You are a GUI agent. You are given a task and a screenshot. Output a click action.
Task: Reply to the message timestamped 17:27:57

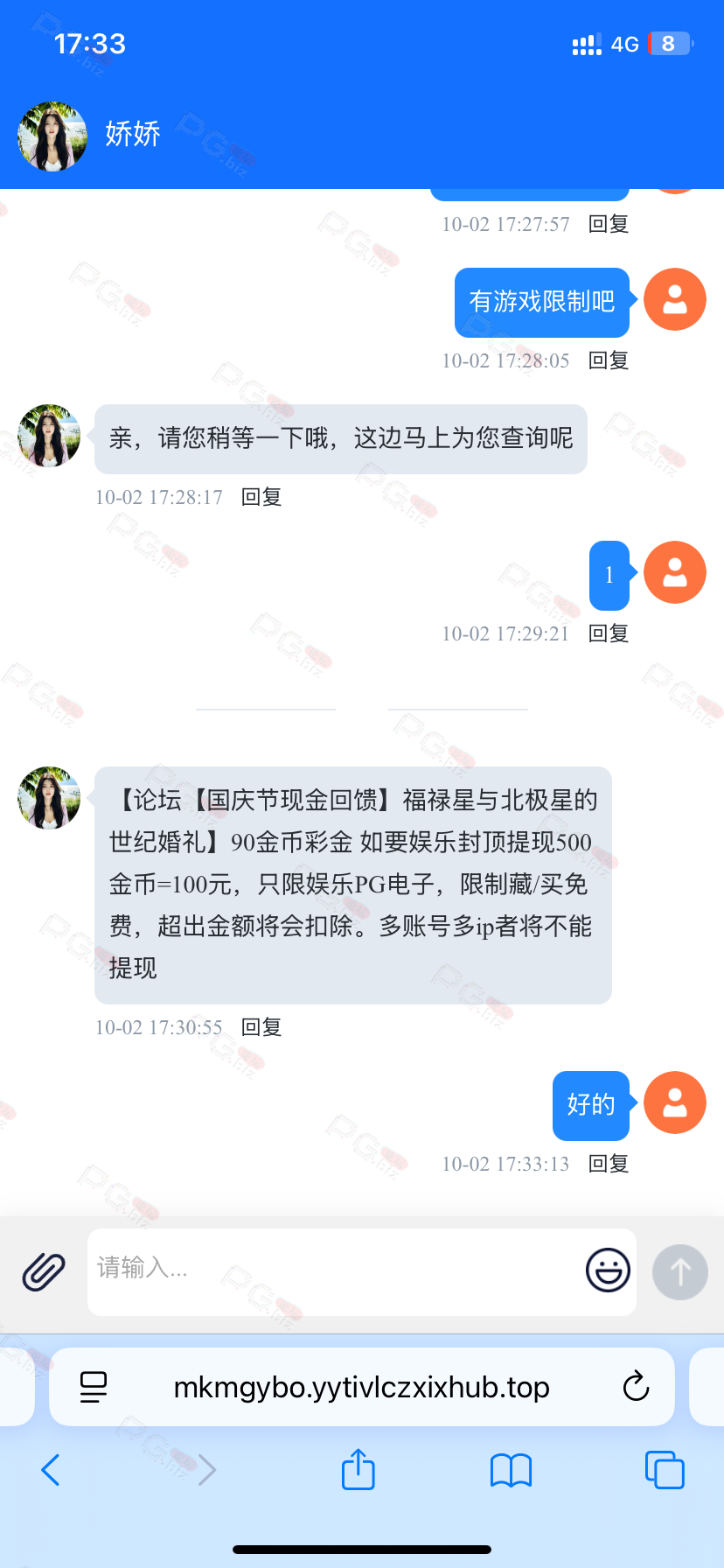tap(609, 224)
